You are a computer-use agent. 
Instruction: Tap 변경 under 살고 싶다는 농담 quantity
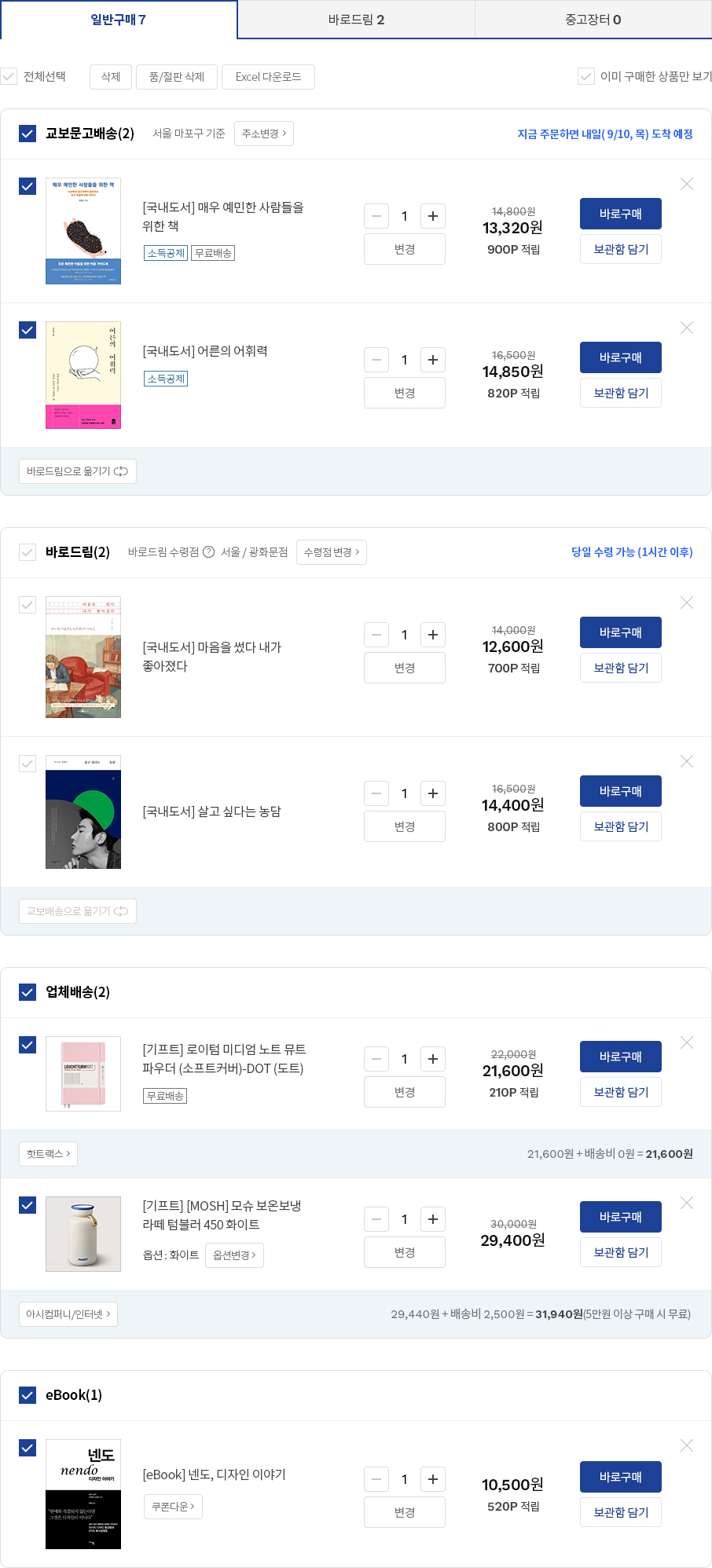click(404, 826)
